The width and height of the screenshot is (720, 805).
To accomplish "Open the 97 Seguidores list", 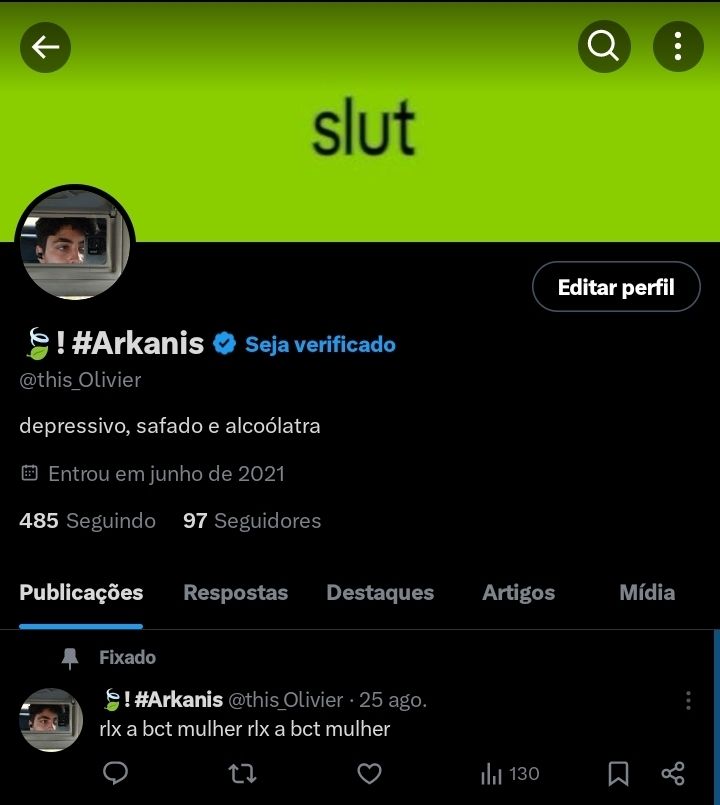I will tap(252, 521).
